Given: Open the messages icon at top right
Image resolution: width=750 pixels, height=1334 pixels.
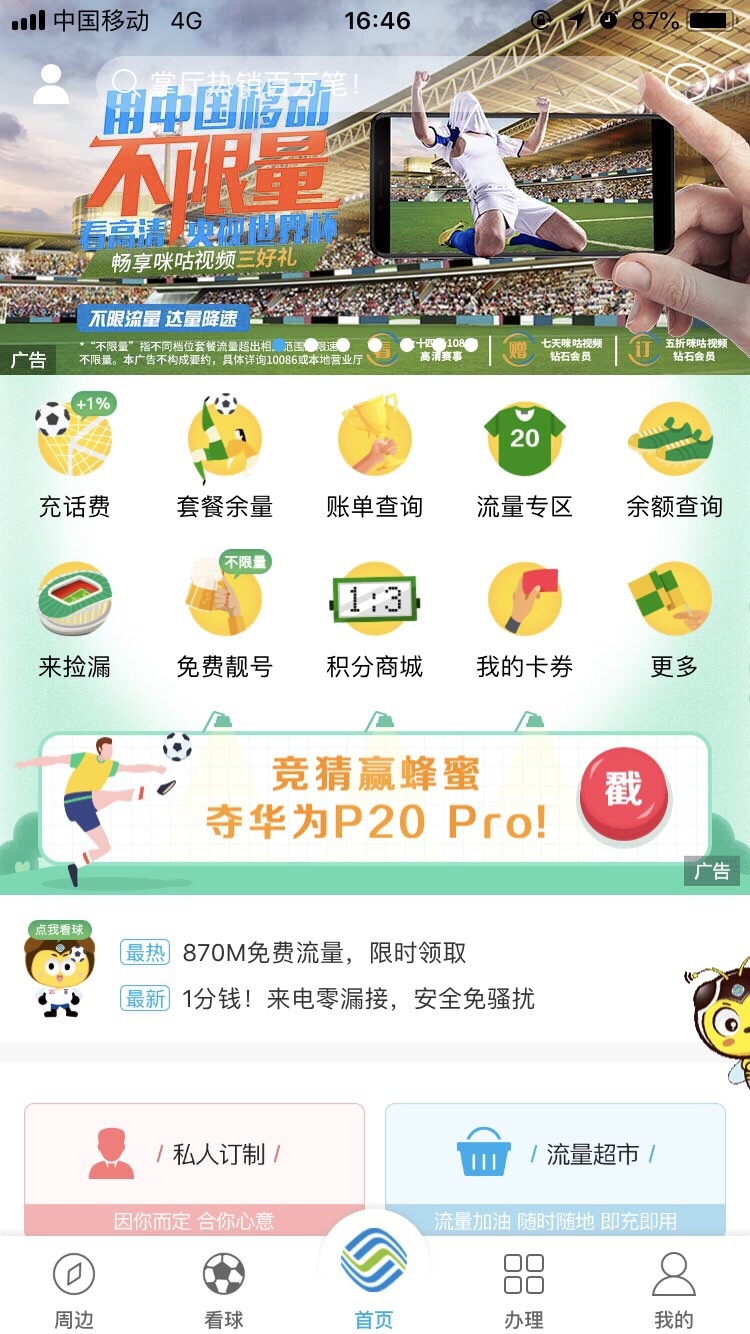Looking at the screenshot, I should pyautogui.click(x=686, y=84).
